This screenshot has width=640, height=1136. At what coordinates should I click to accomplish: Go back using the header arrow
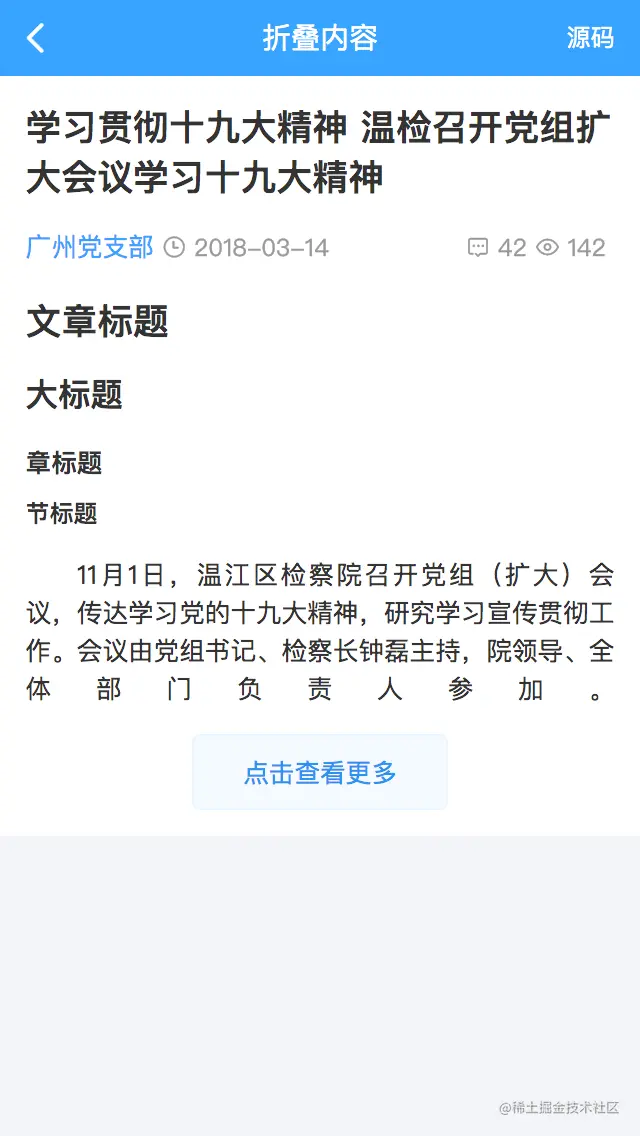(x=36, y=38)
